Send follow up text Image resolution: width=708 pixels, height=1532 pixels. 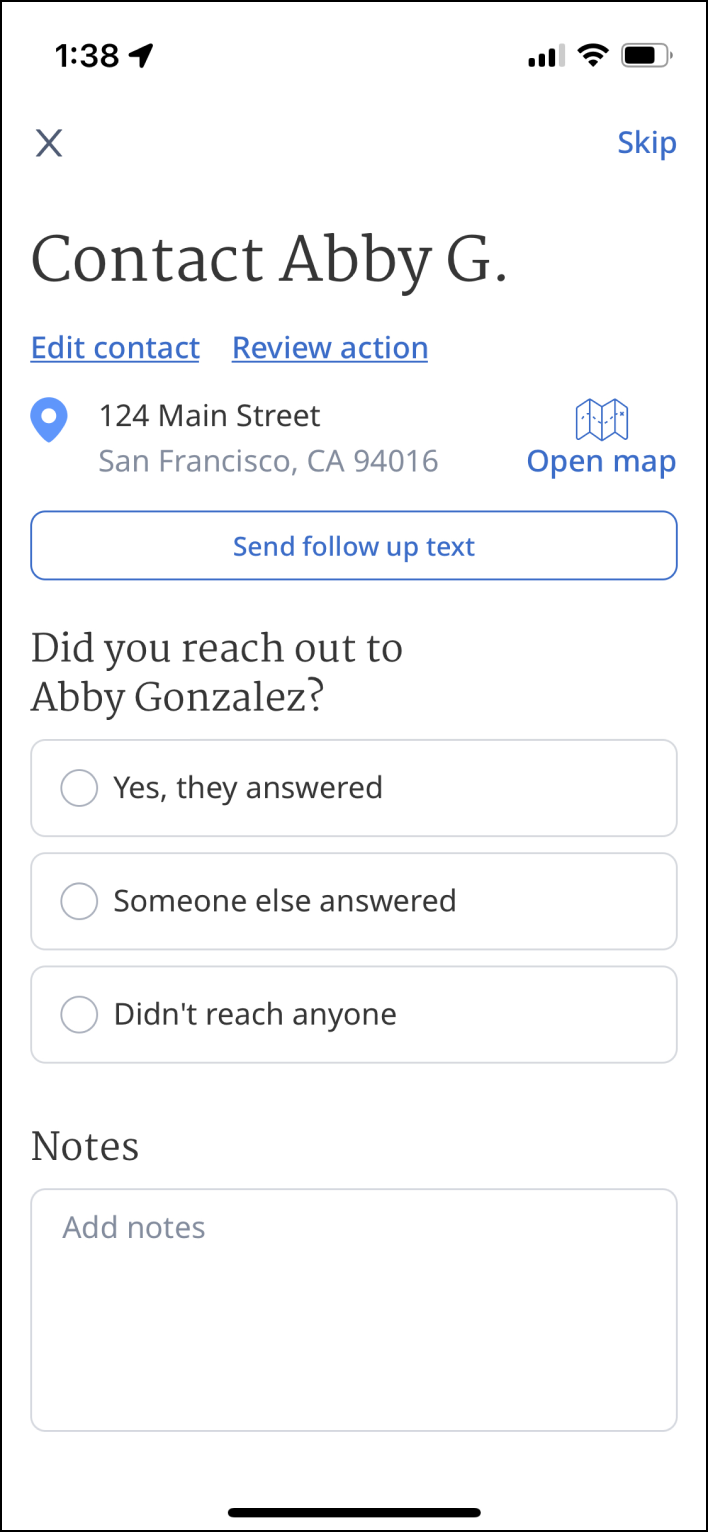coord(354,546)
